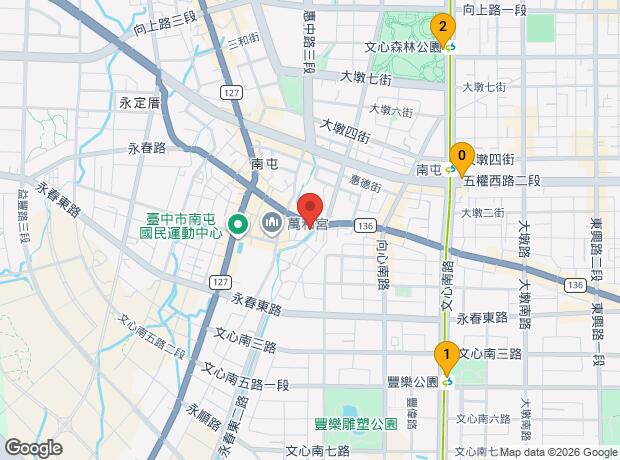Image resolution: width=620 pixels, height=460 pixels.
Task: Open the 萬和宮 museum place icon
Action: pyautogui.click(x=271, y=222)
